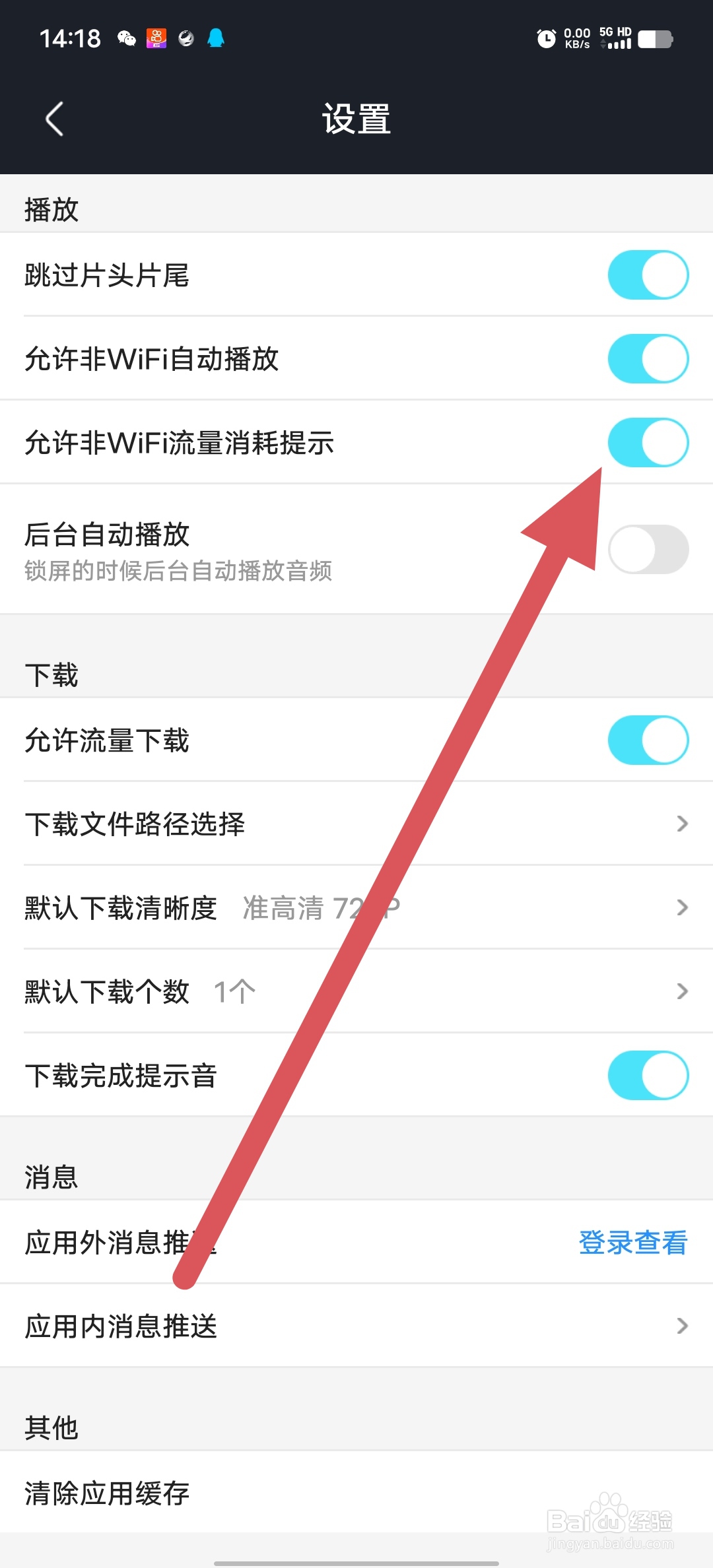713x1568 pixels.
Task: Tap the back arrow to exit Settings
Action: [53, 119]
